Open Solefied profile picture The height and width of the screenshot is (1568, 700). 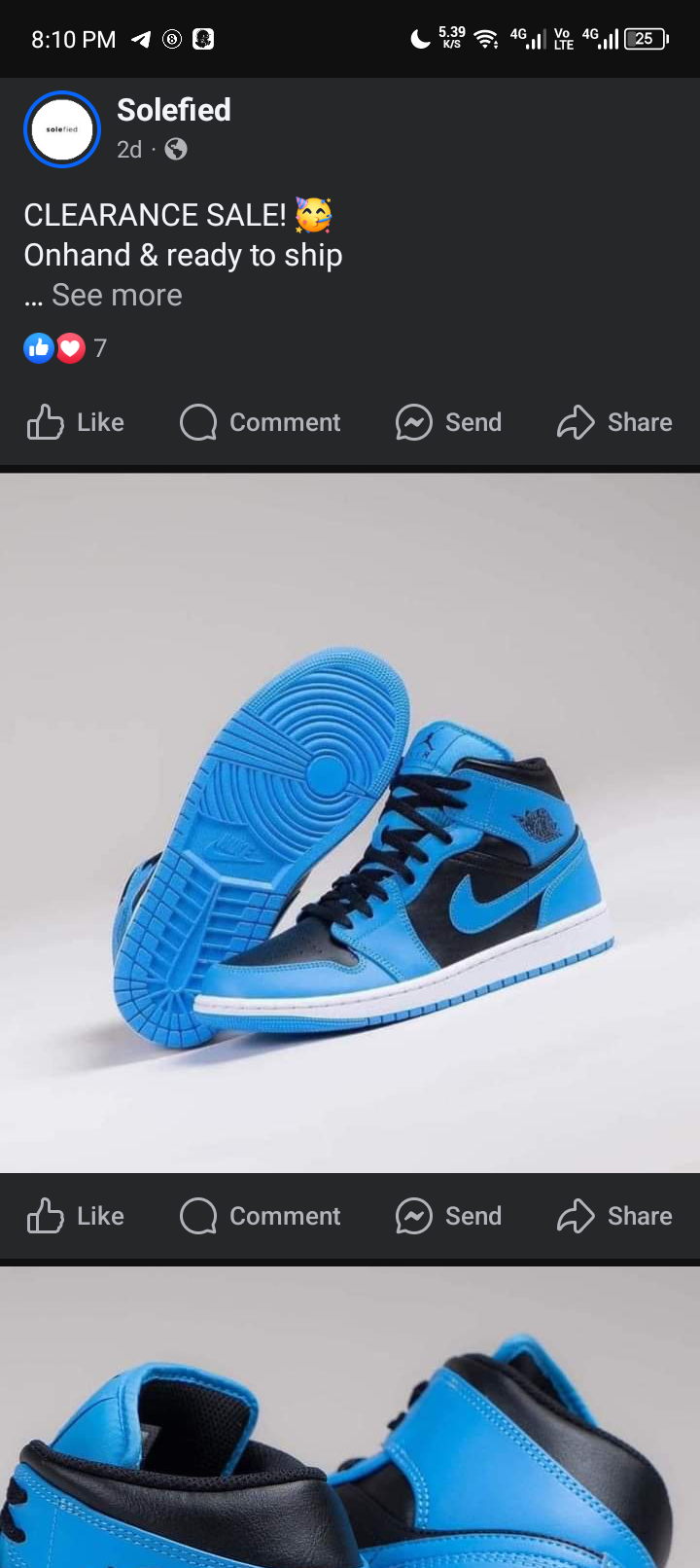(x=62, y=129)
